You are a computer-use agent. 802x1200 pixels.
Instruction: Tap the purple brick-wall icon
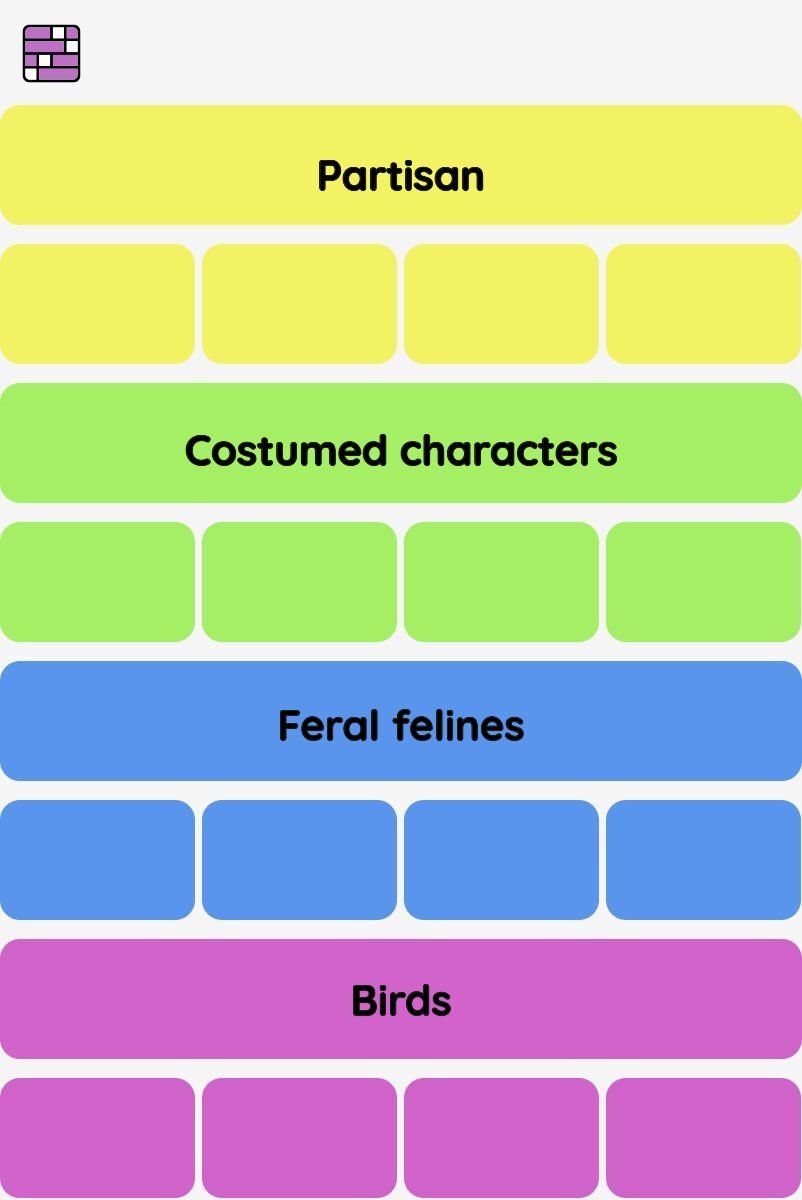(x=51, y=53)
